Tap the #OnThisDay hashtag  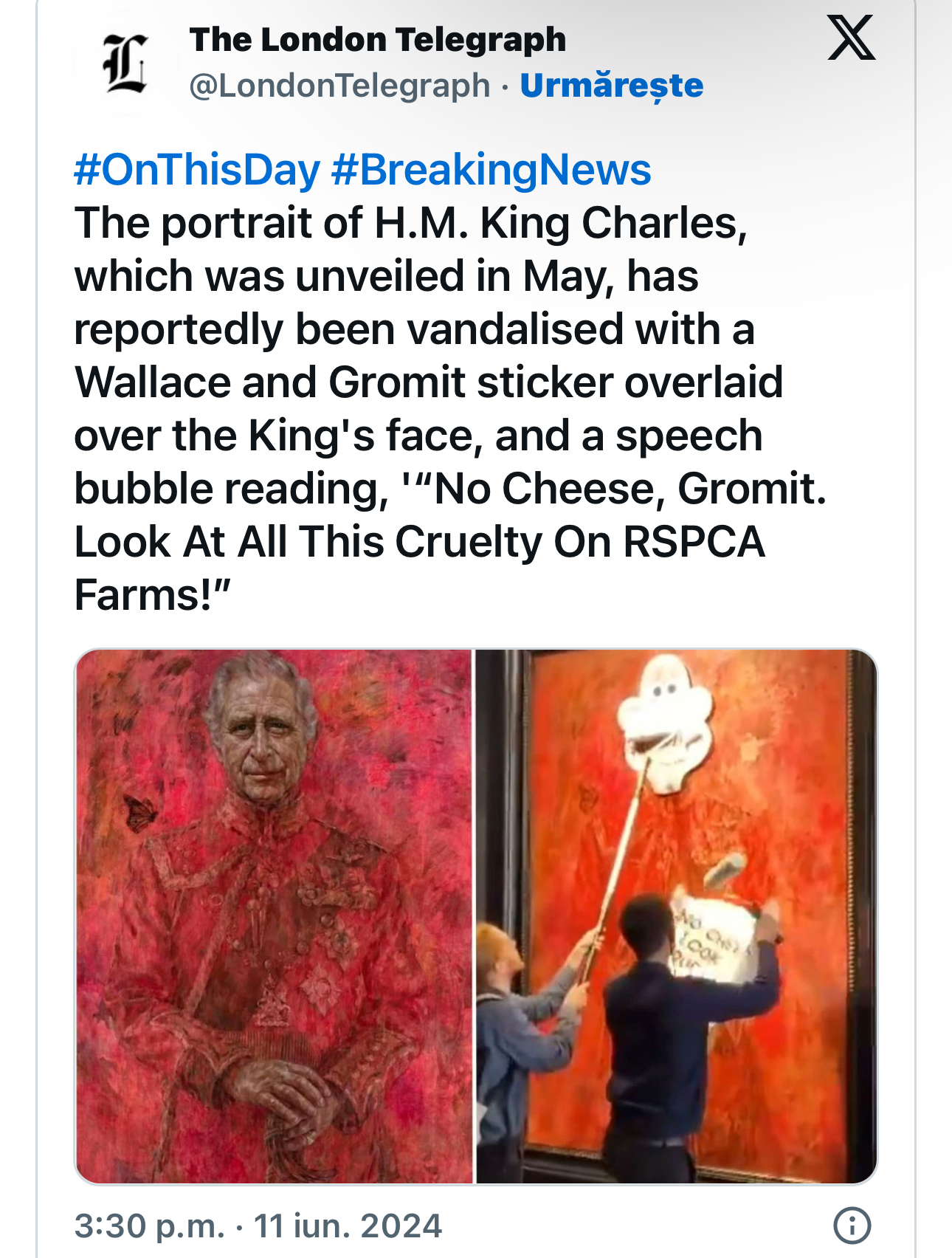point(197,170)
